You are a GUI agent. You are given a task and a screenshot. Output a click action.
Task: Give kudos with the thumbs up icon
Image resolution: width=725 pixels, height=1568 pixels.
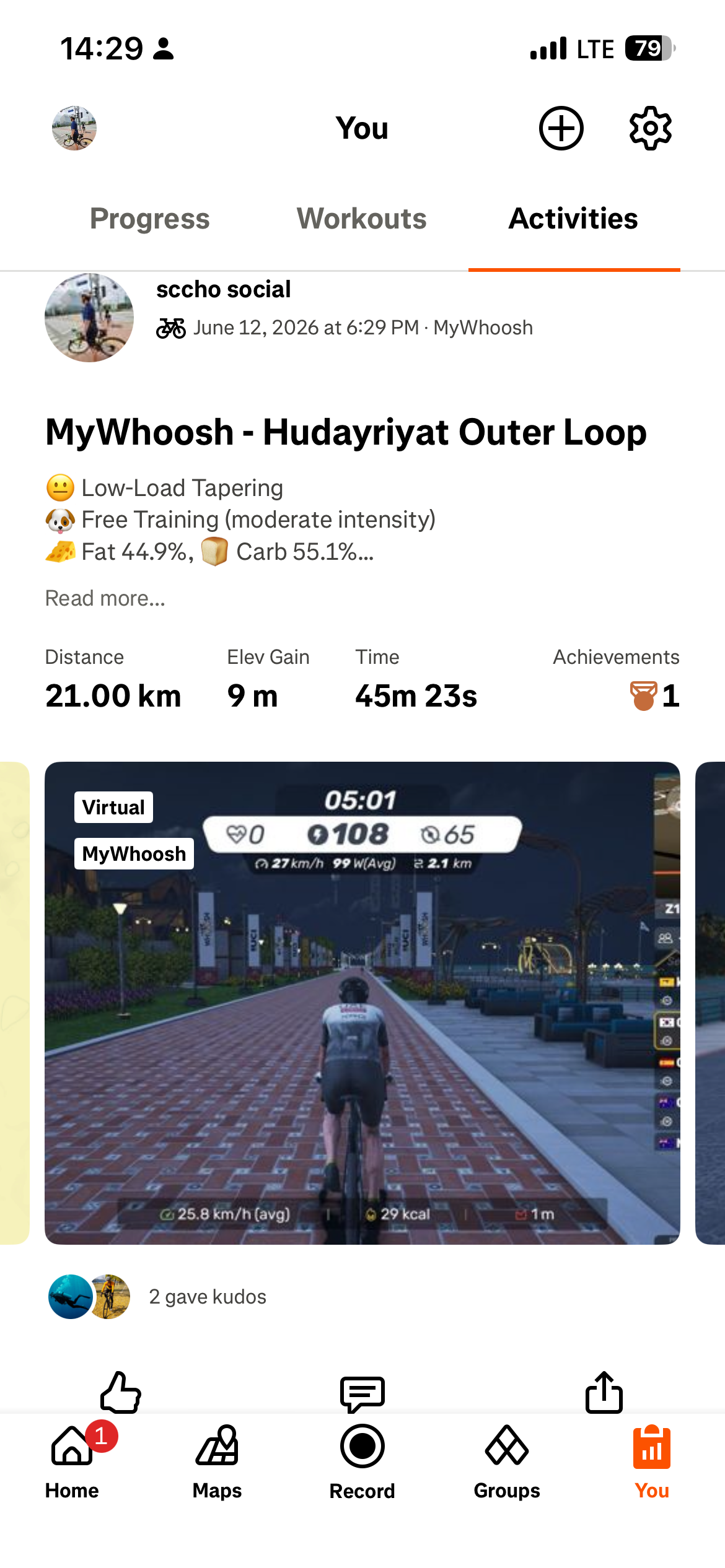coord(121,1392)
